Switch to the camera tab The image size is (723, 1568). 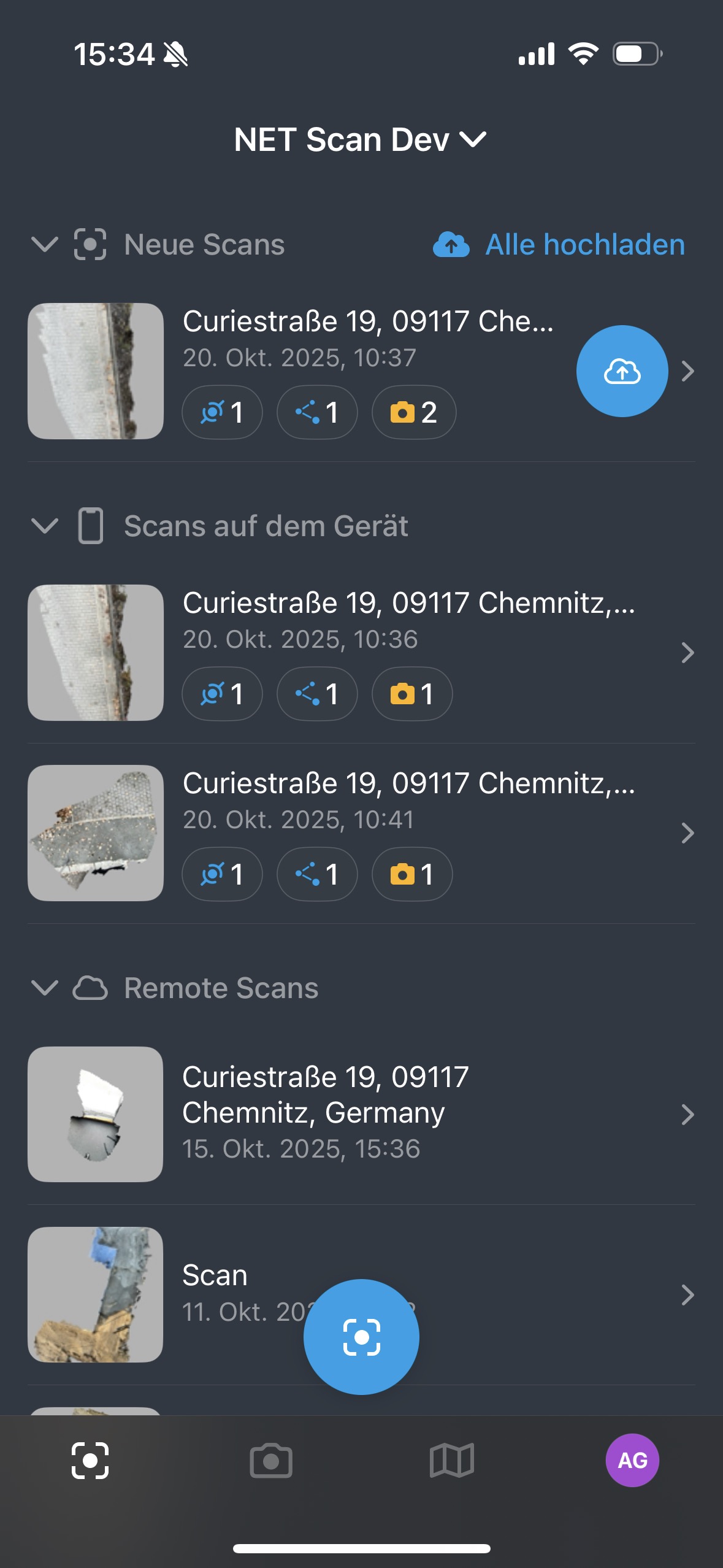pos(271,1461)
